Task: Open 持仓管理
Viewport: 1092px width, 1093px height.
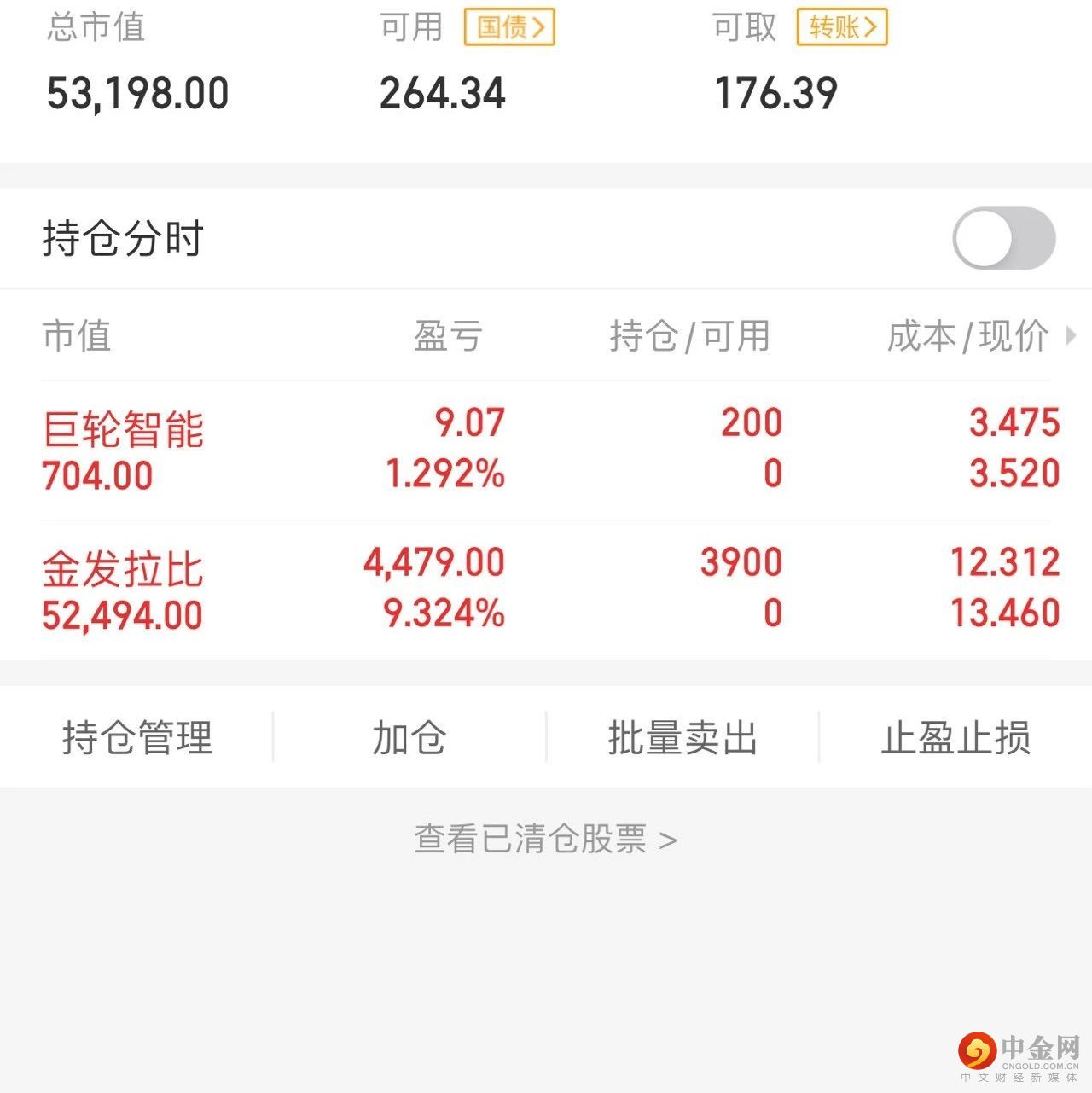Action: (x=136, y=737)
